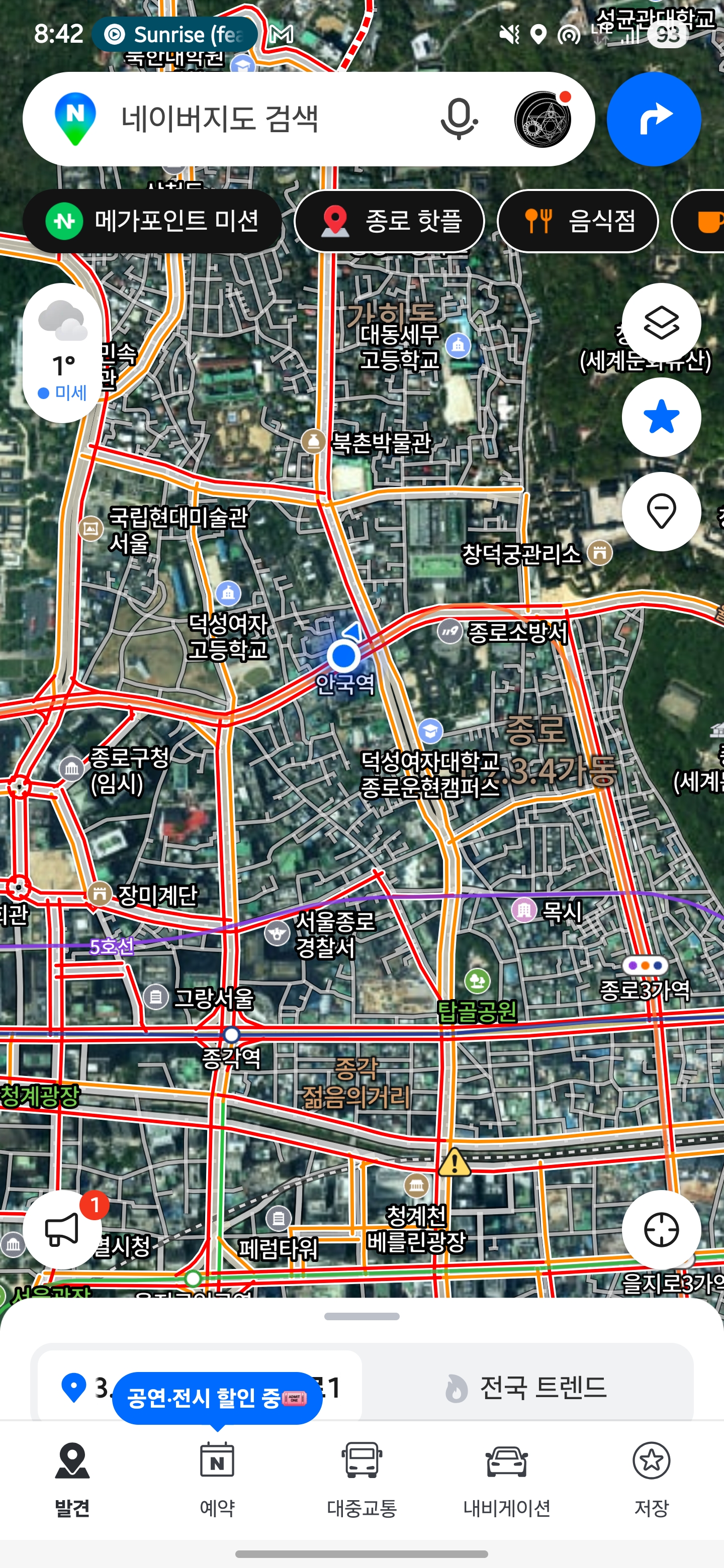
Task: Filter the map by 음식점
Action: click(577, 220)
